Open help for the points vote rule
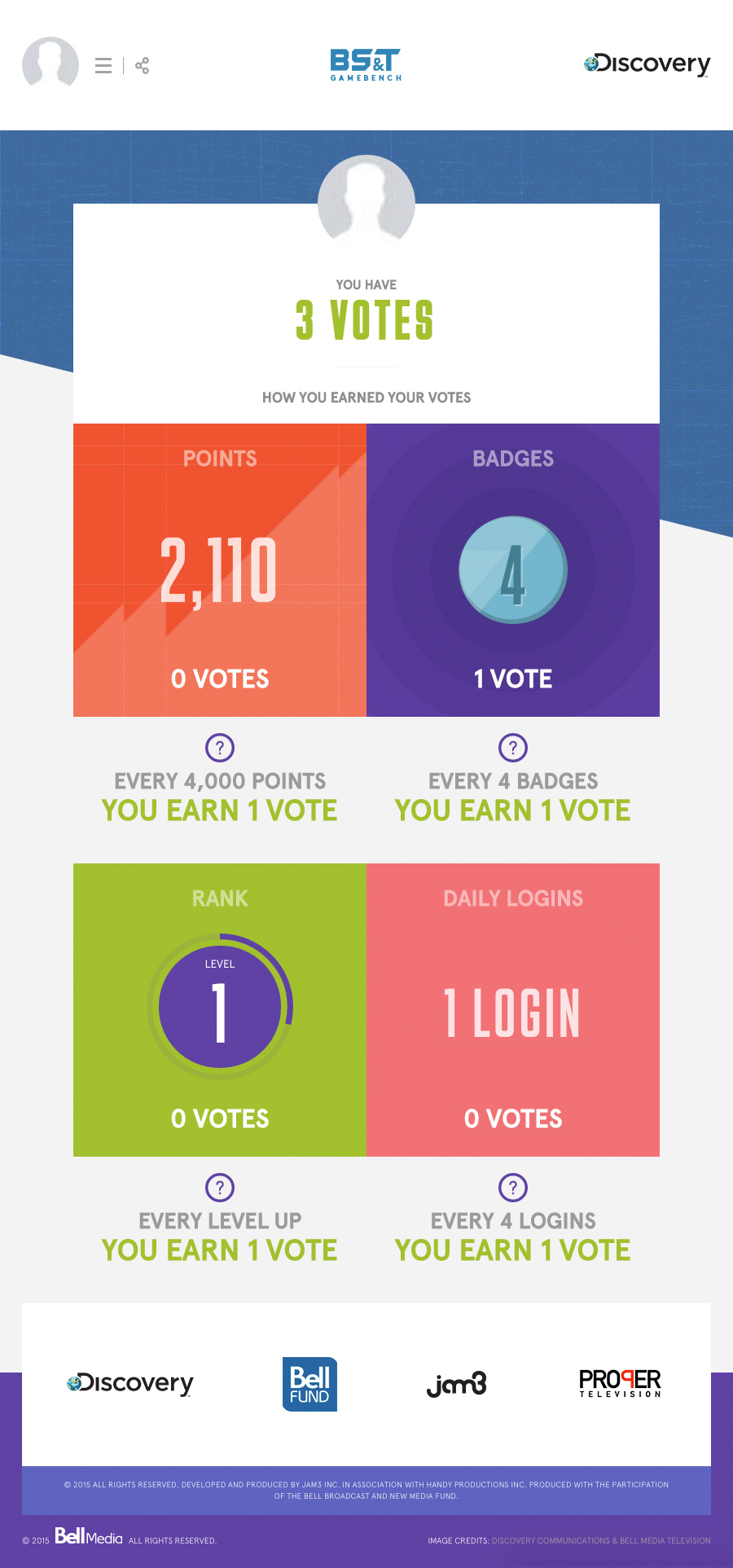Screen dimensions: 733x1568 click(220, 747)
